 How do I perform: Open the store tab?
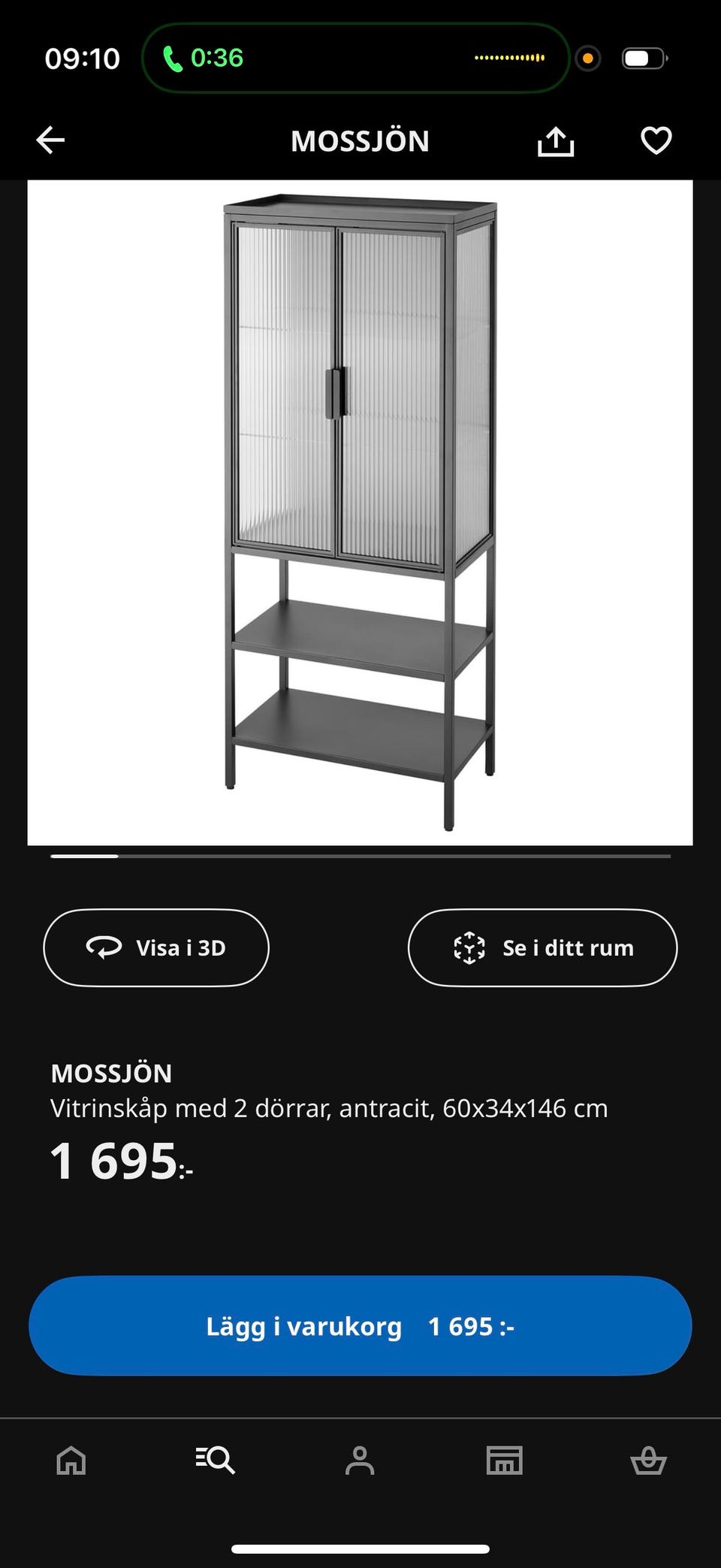(504, 1461)
